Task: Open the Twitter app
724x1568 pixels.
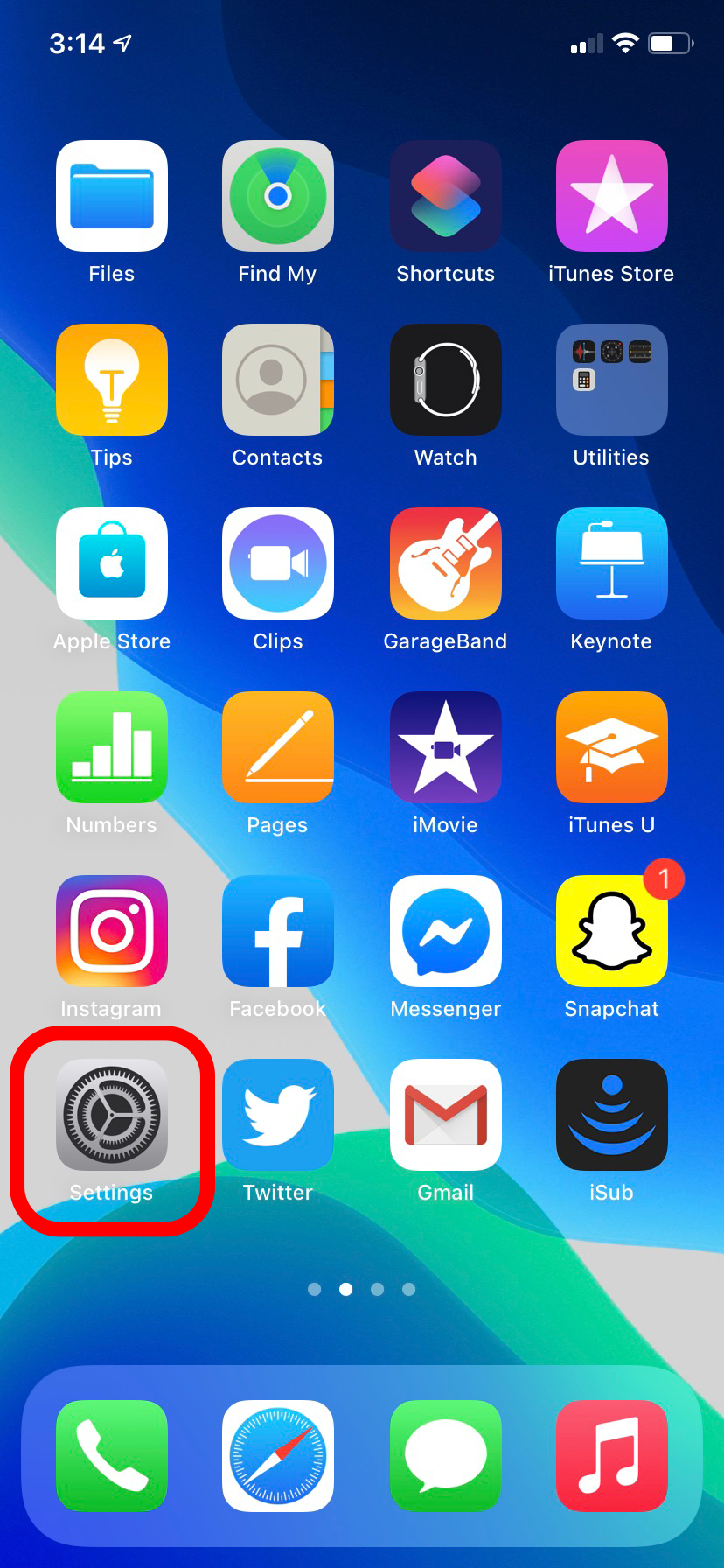Action: pyautogui.click(x=277, y=1114)
